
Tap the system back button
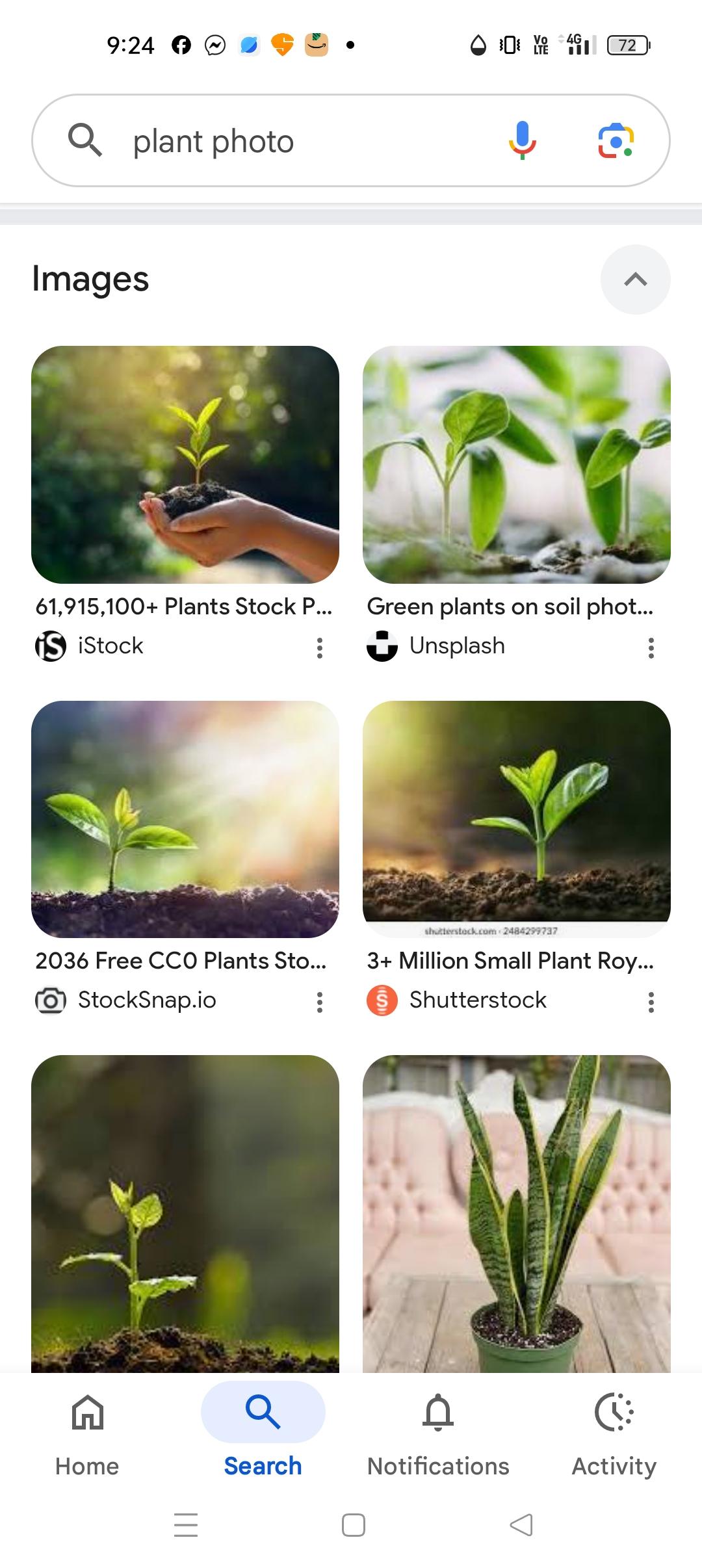point(521,1524)
